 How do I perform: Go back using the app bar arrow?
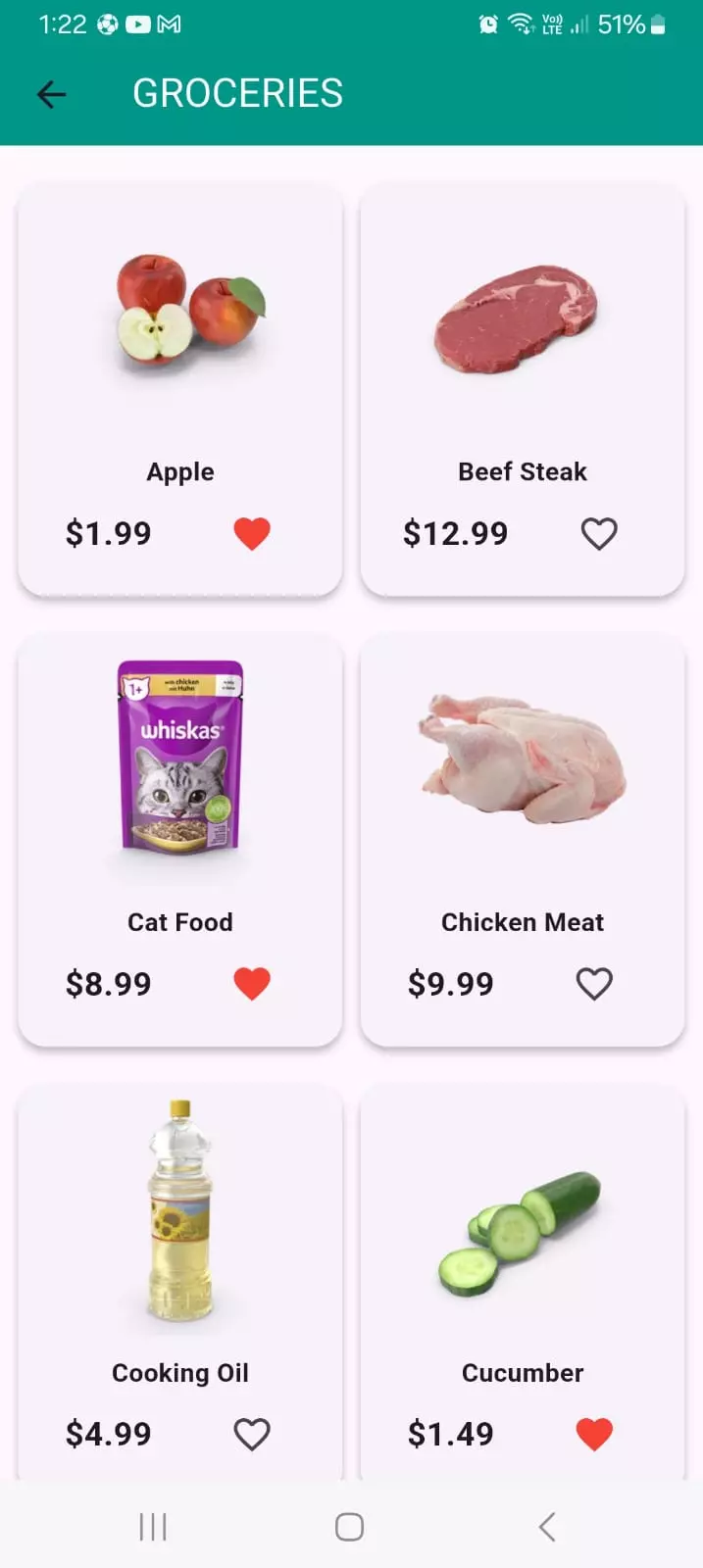point(51,94)
